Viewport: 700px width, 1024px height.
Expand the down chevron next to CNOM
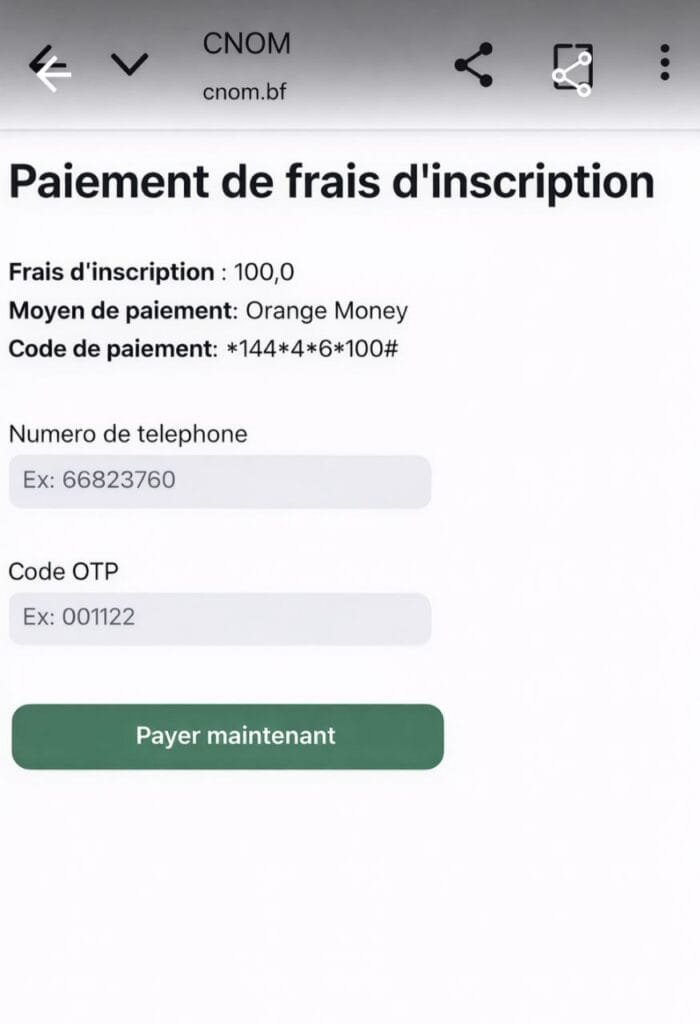[129, 65]
